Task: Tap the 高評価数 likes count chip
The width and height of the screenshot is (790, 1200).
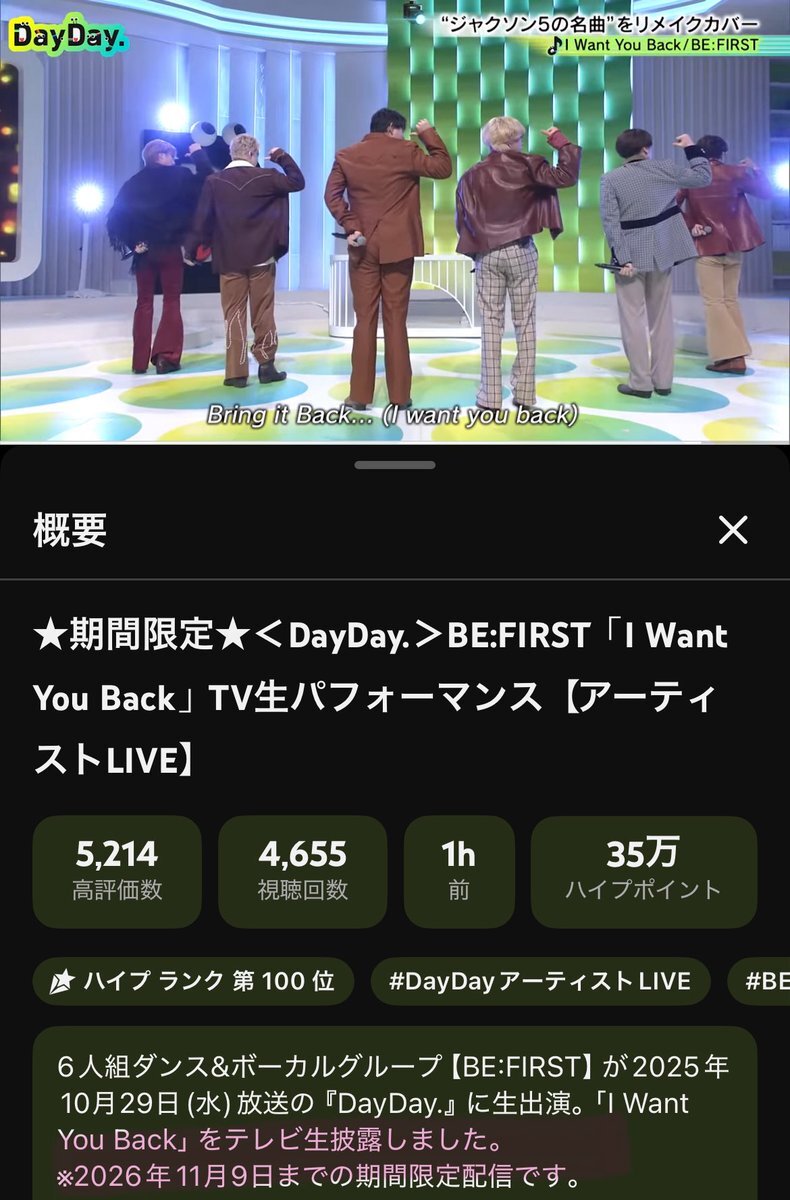Action: (116, 870)
